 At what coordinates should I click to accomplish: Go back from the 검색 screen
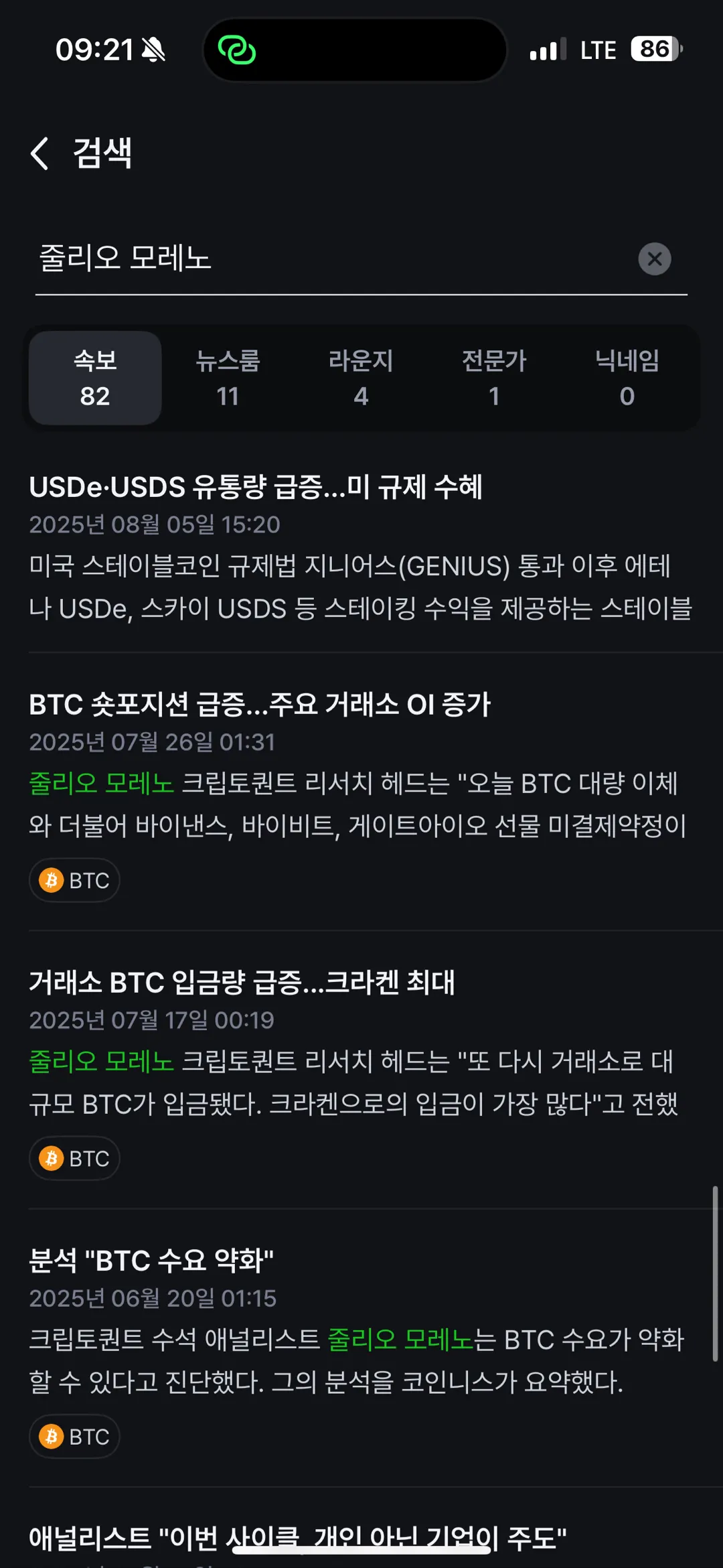point(40,153)
